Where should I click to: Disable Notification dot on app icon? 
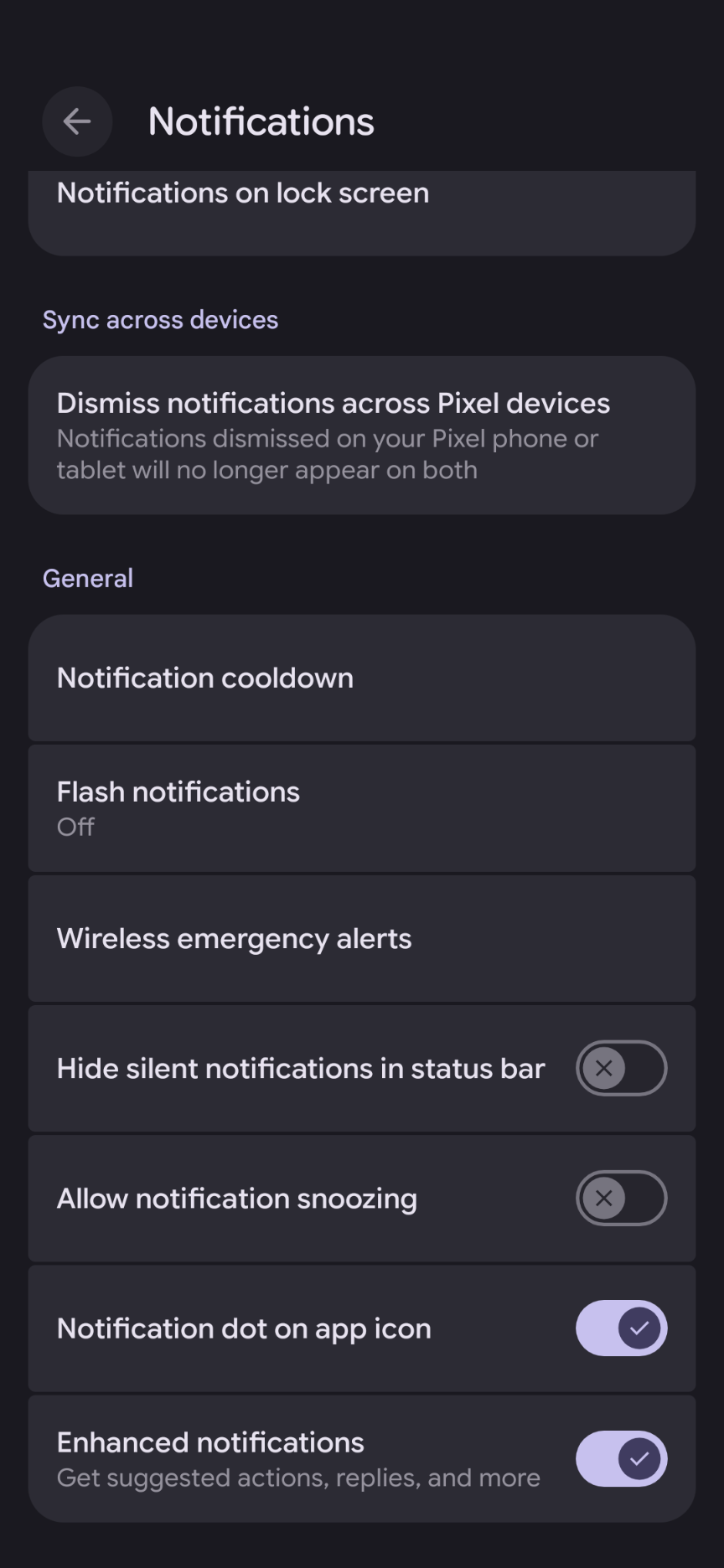[x=621, y=1328]
